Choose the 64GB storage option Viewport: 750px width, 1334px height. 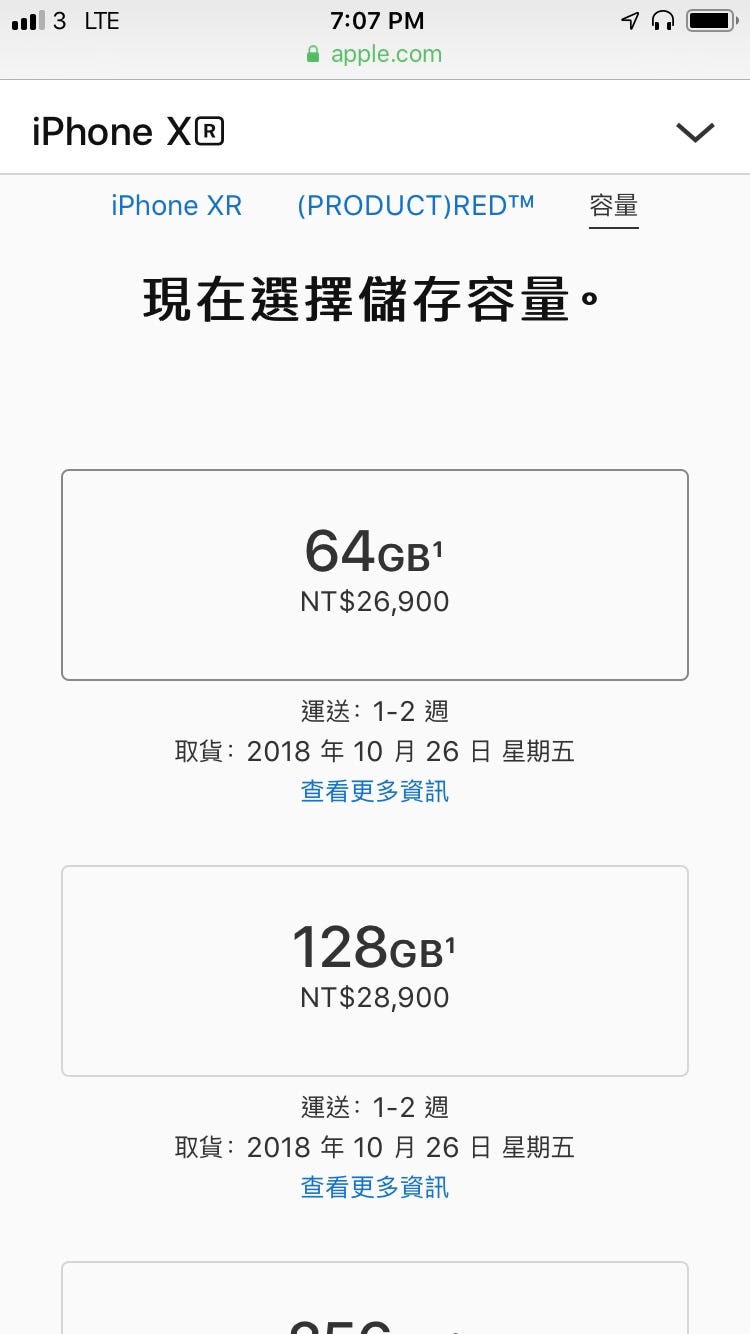click(x=375, y=575)
